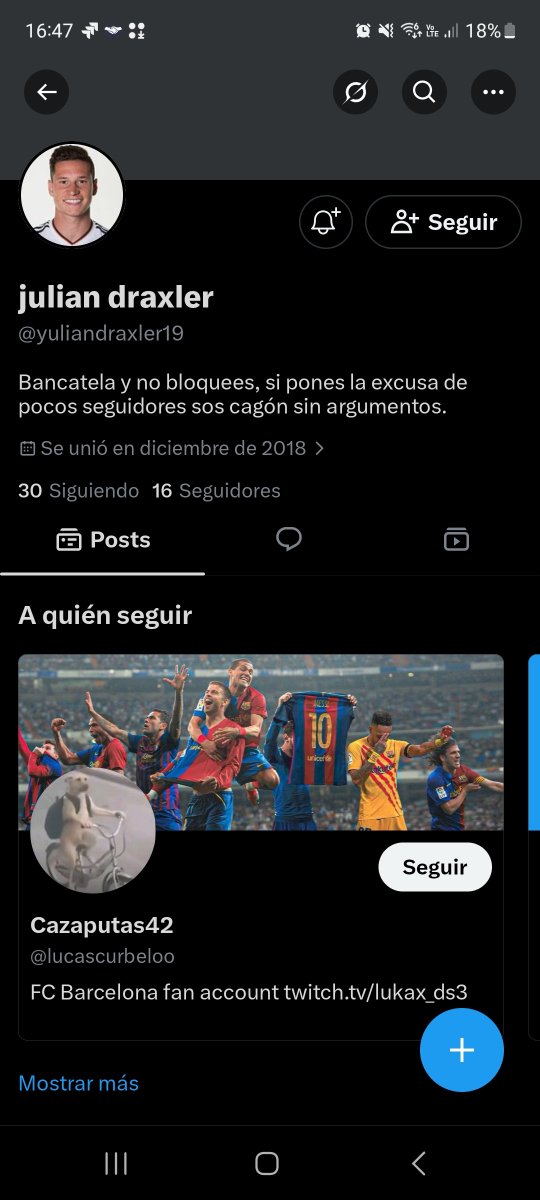Open the Cazaputas42 suggested profile card
540x1200 pixels.
pos(261,847)
